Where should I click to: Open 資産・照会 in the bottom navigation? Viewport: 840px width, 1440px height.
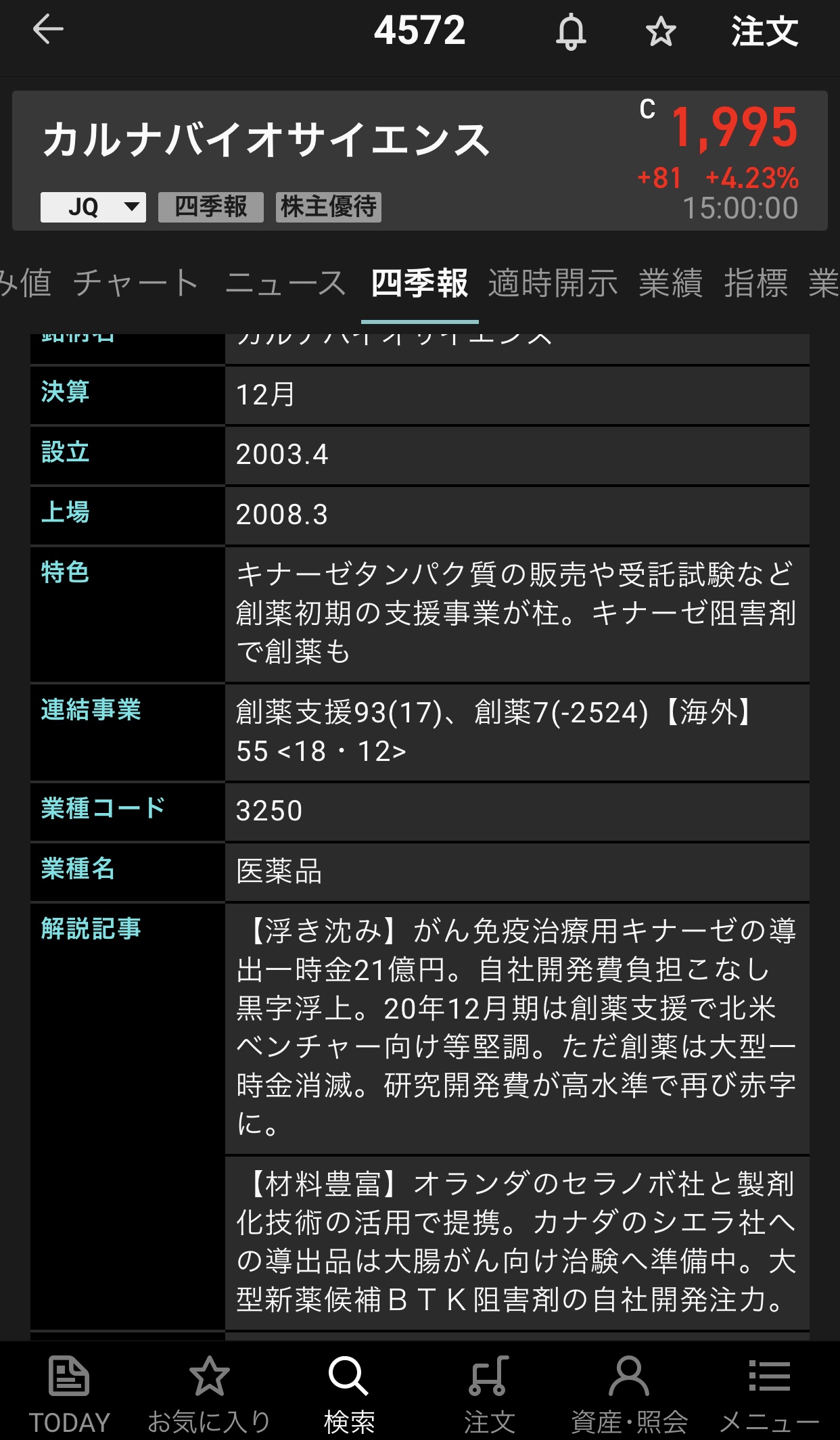[x=629, y=1395]
